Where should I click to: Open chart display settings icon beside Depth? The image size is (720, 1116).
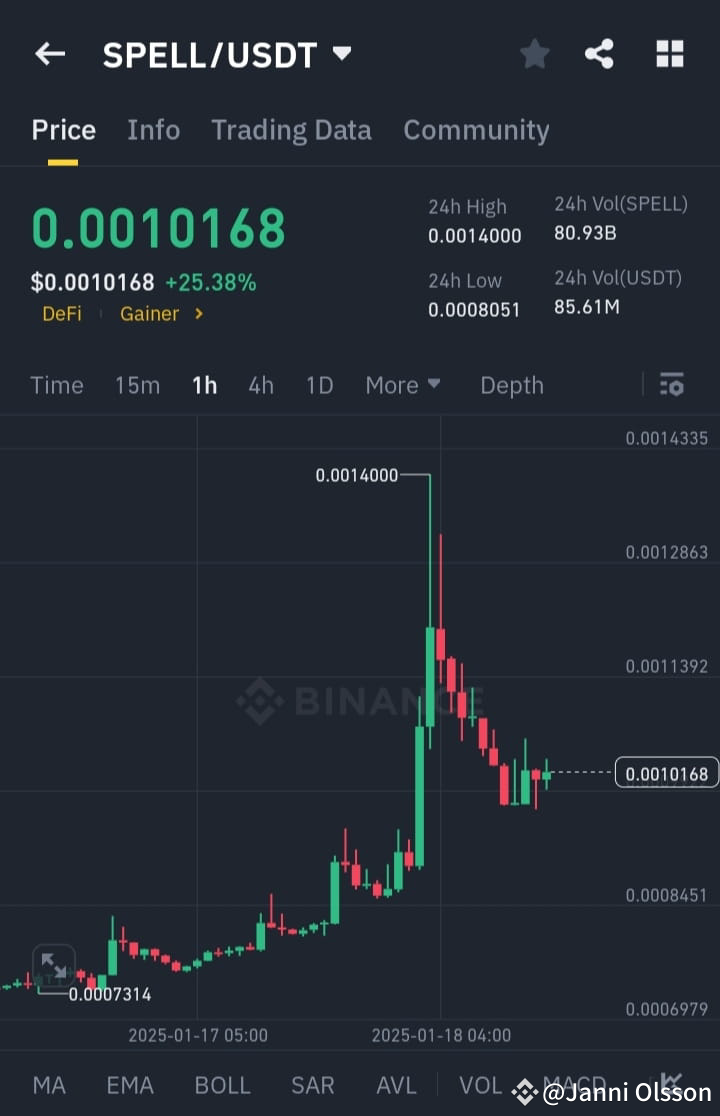point(671,385)
